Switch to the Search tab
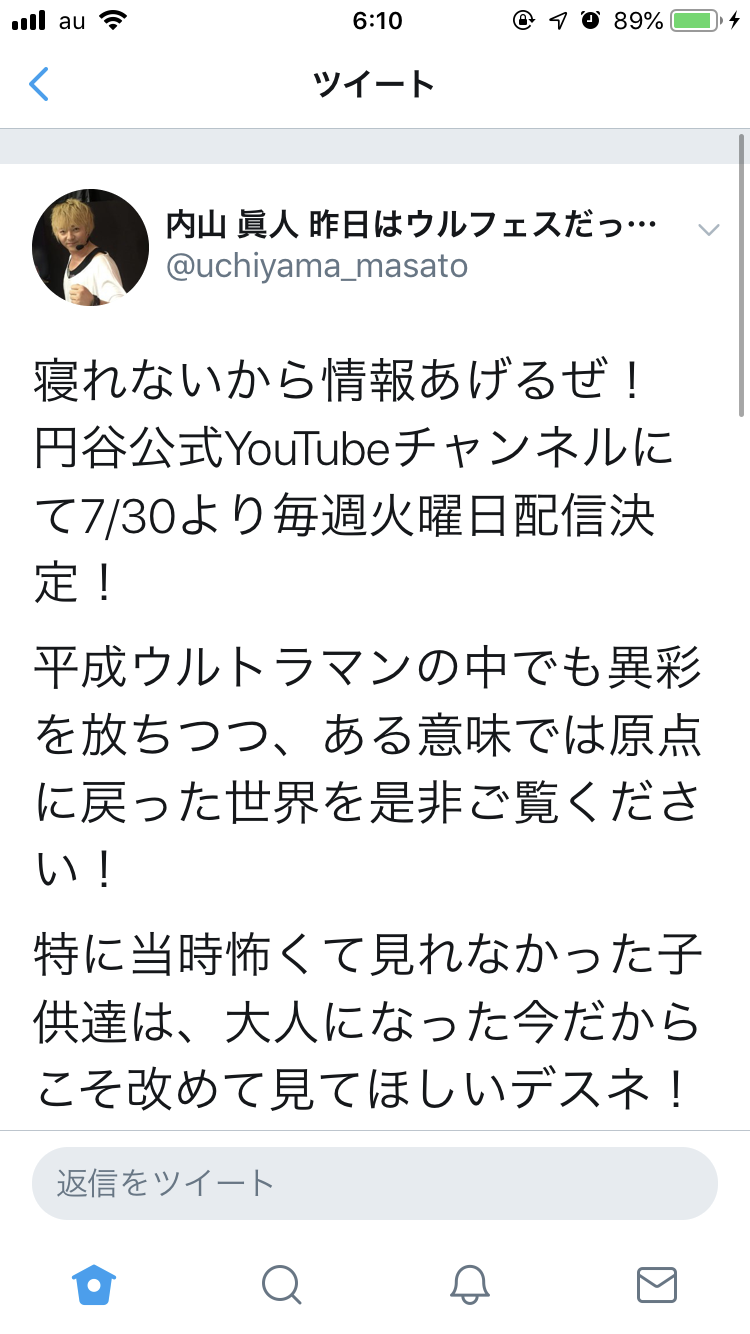This screenshot has width=750, height=1334. coord(281,1284)
